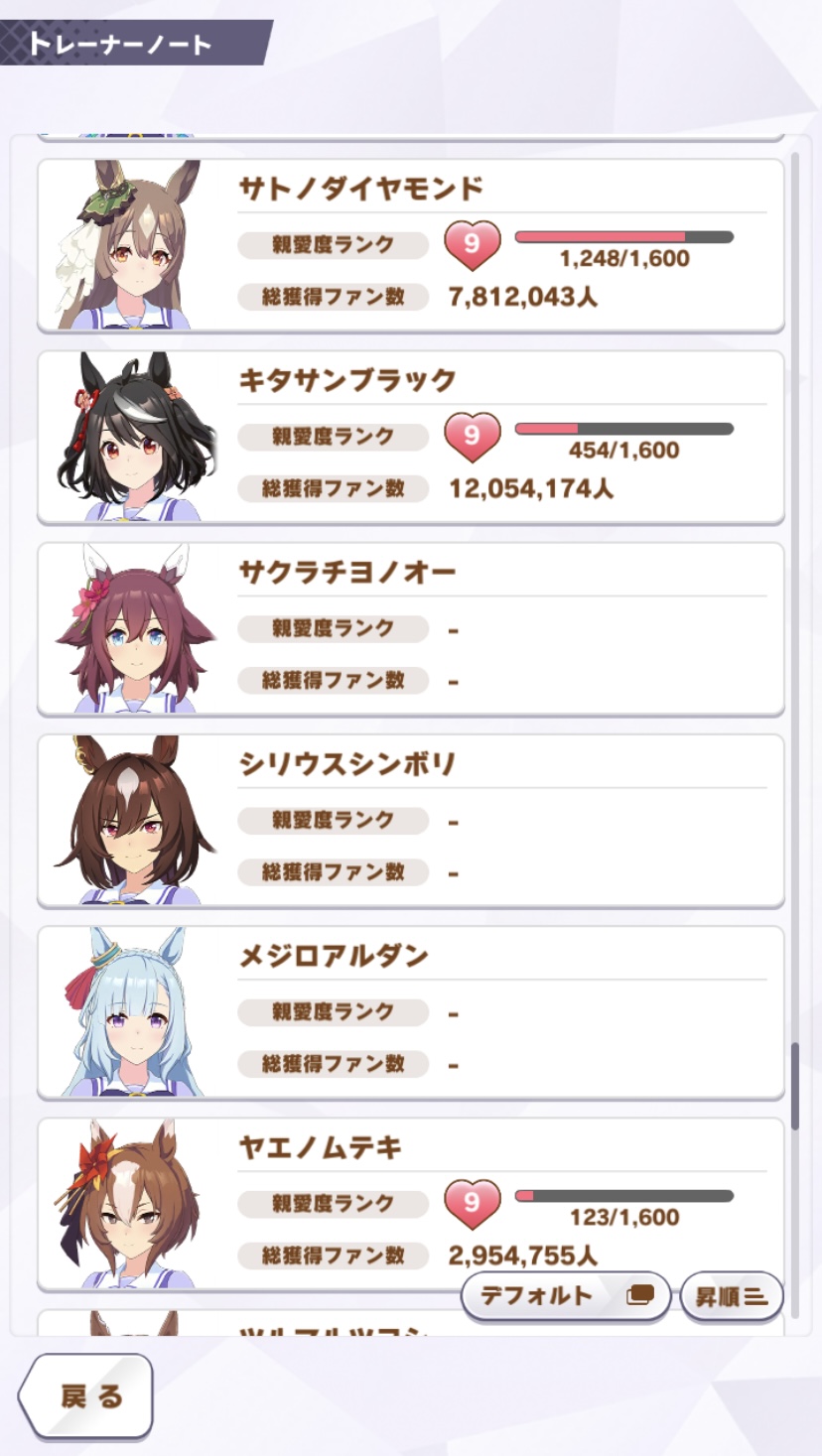The width and height of the screenshot is (822, 1456).
Task: View メジロアルダン character entry
Action: point(410,1011)
